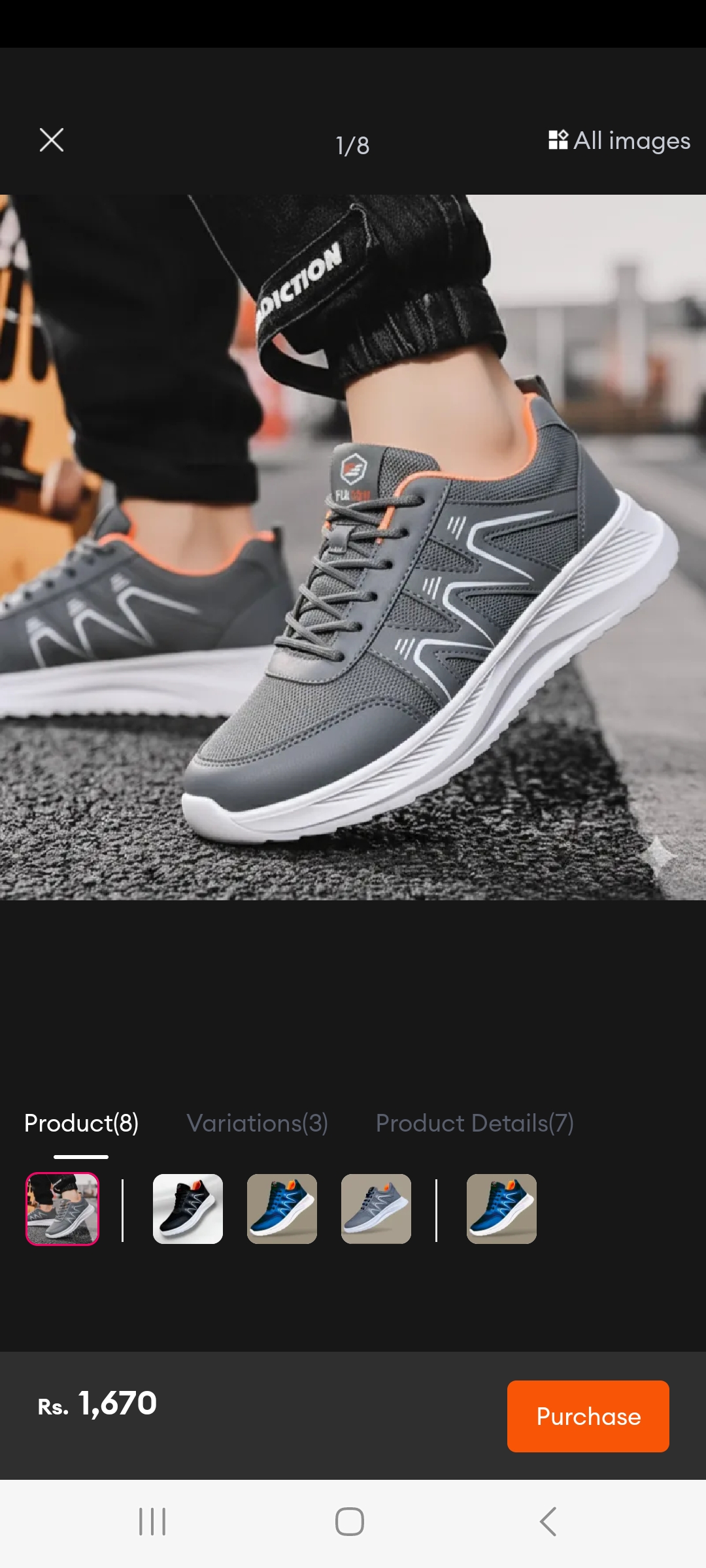Open All images grid view
Viewport: 706px width, 1568px height.
pos(619,140)
